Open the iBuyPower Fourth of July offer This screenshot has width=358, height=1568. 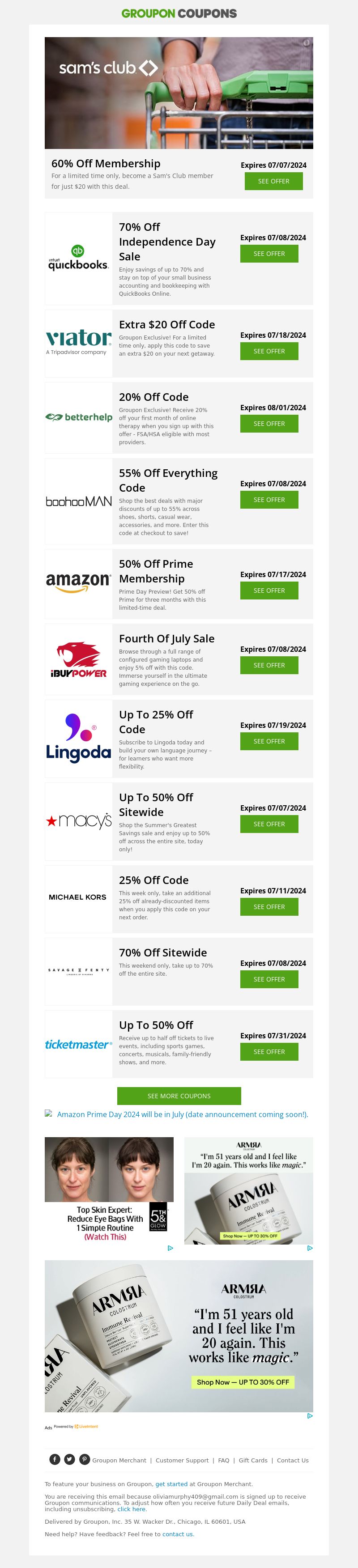tap(269, 665)
